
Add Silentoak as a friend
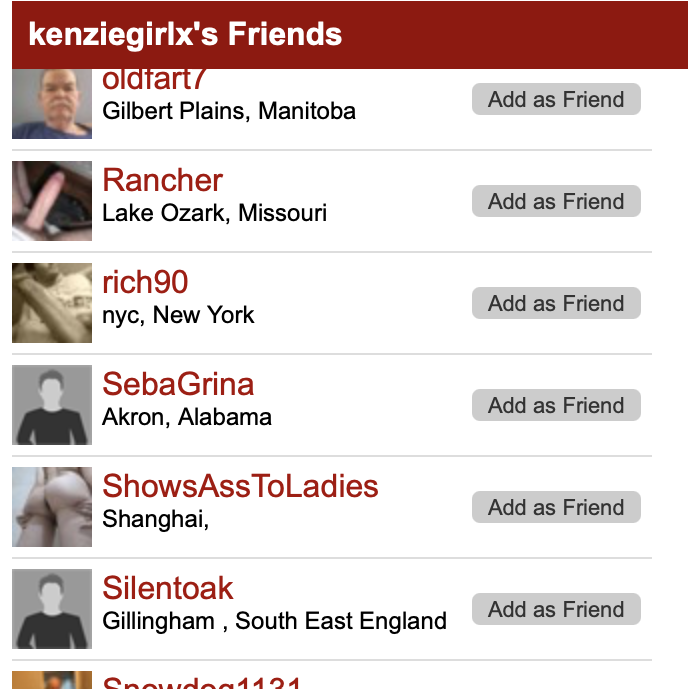coord(556,610)
